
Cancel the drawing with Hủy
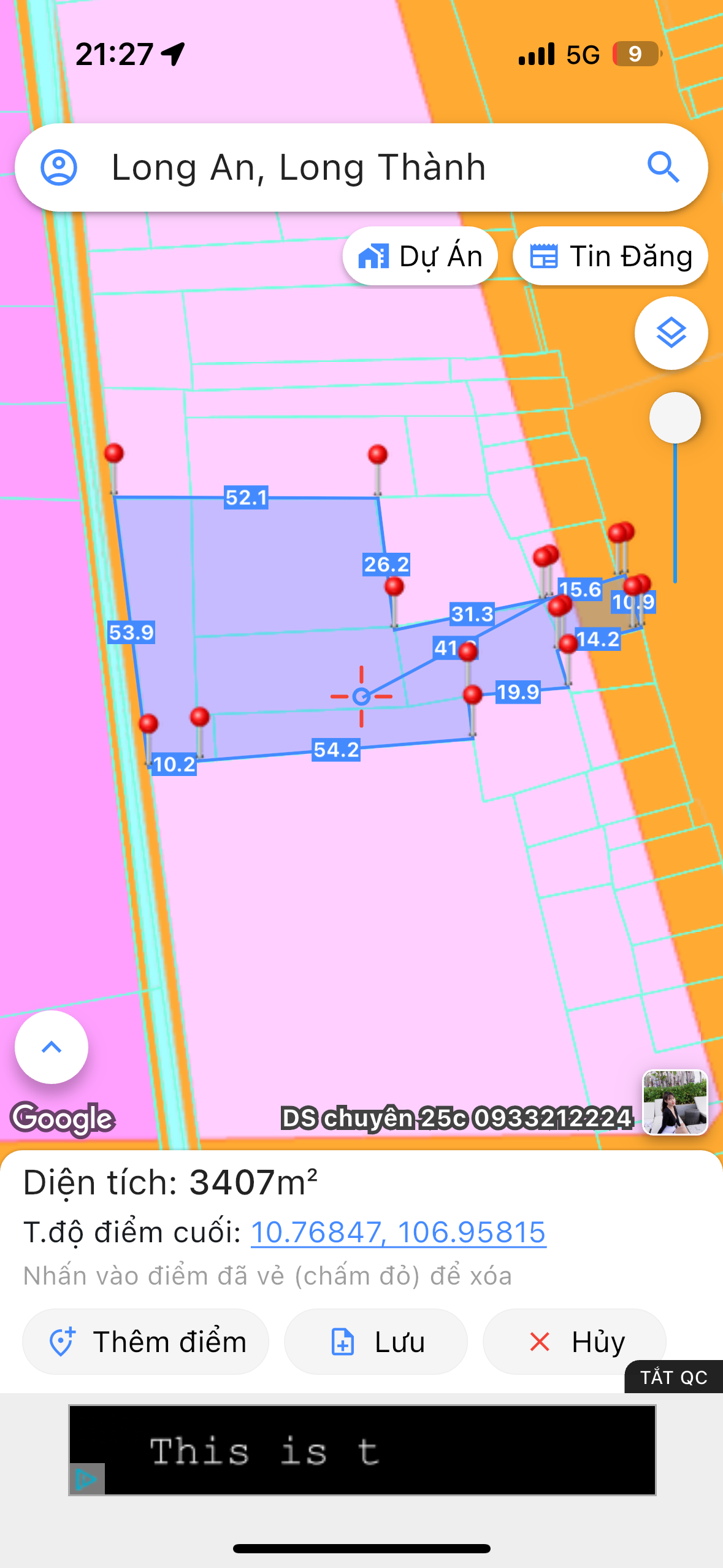click(574, 1342)
